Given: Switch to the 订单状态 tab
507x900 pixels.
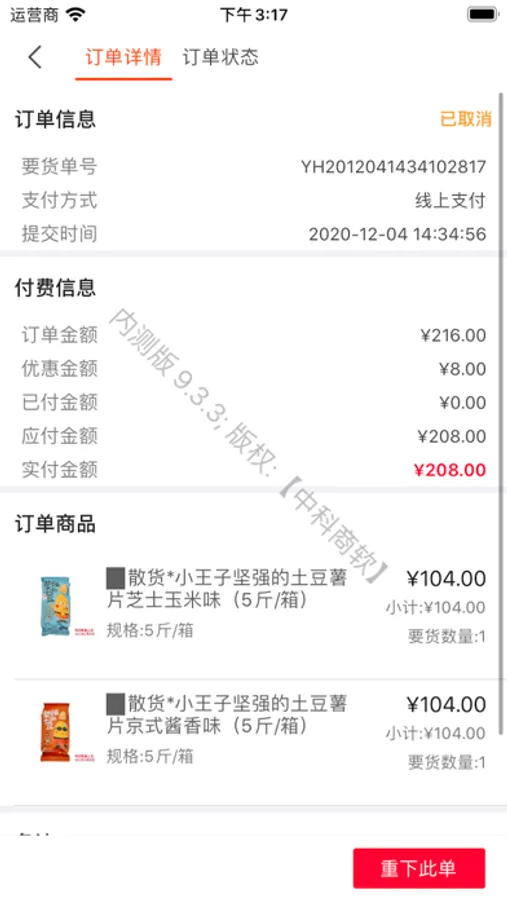Looking at the screenshot, I should 220,57.
